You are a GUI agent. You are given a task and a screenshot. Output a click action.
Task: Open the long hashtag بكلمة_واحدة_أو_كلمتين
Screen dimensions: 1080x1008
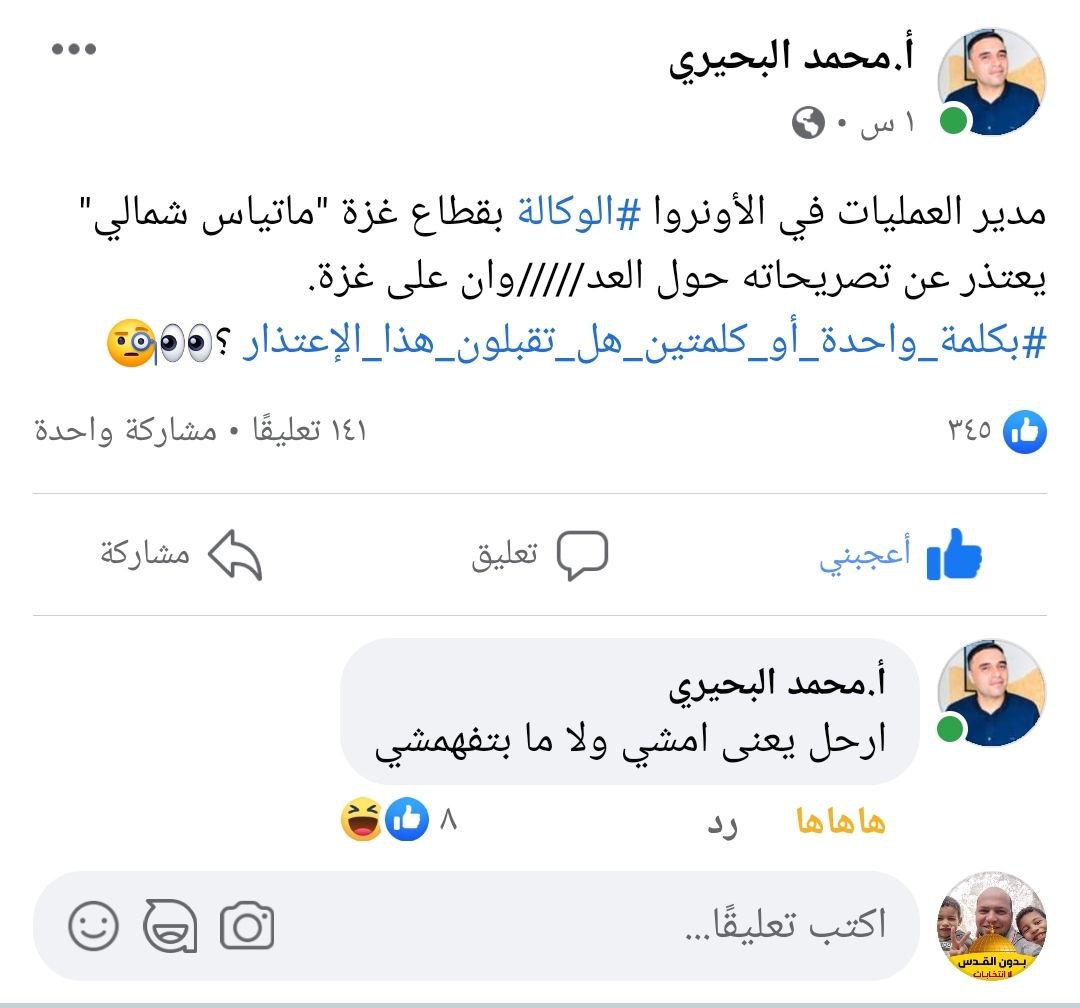640,343
